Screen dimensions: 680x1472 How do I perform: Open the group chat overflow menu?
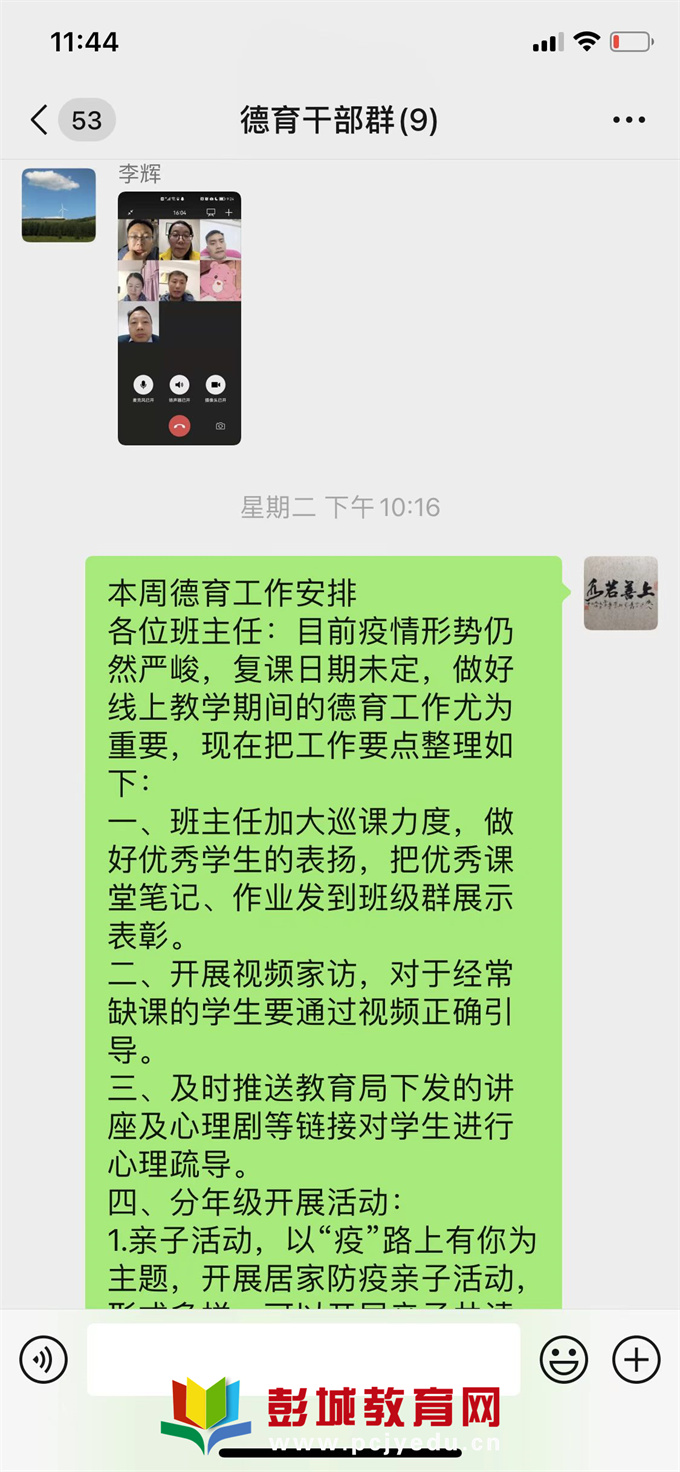coord(628,121)
